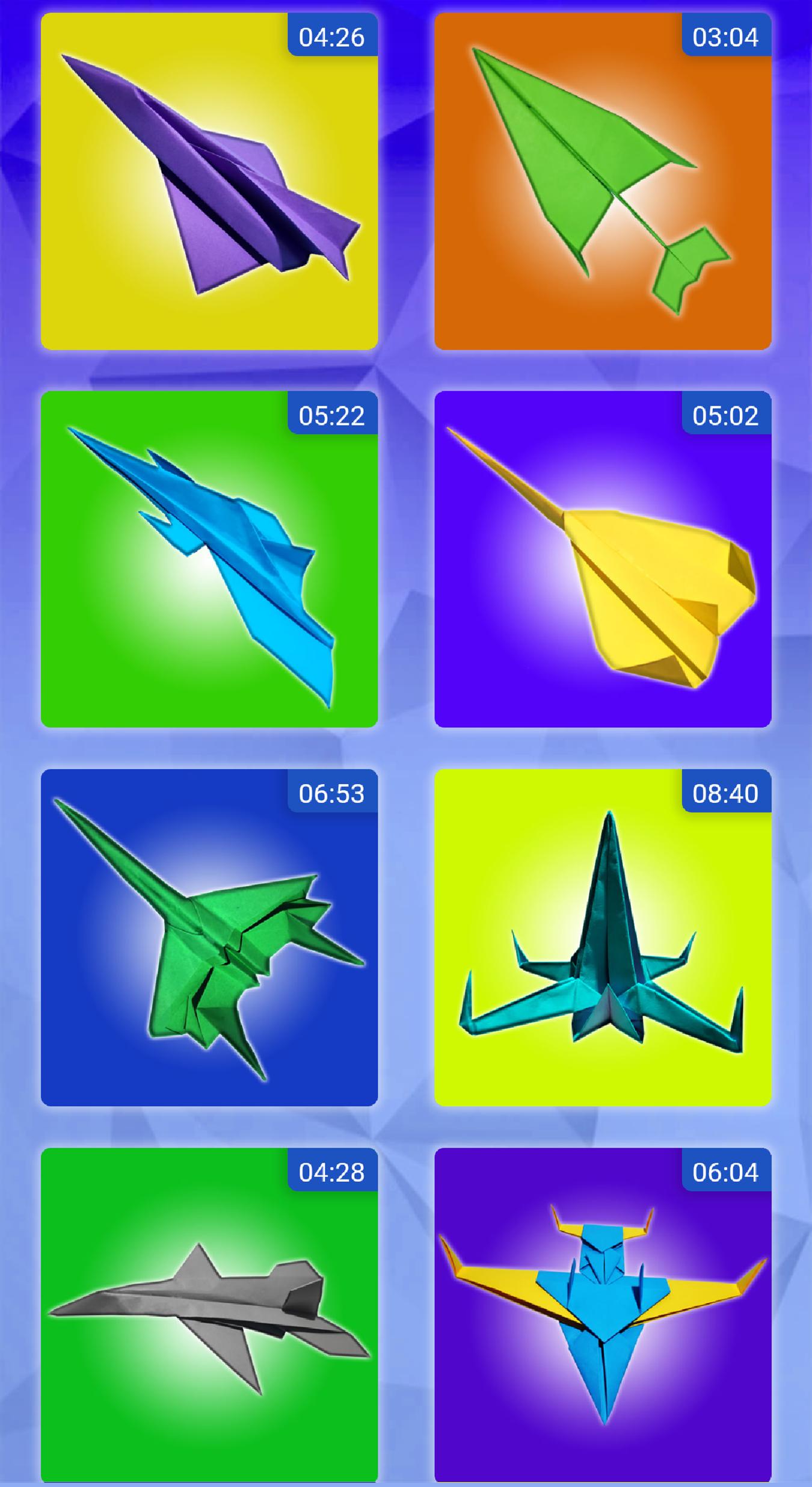This screenshot has height=1487, width=812.
Task: Select the gray jet tutorial 04:28
Action: click(x=209, y=1316)
